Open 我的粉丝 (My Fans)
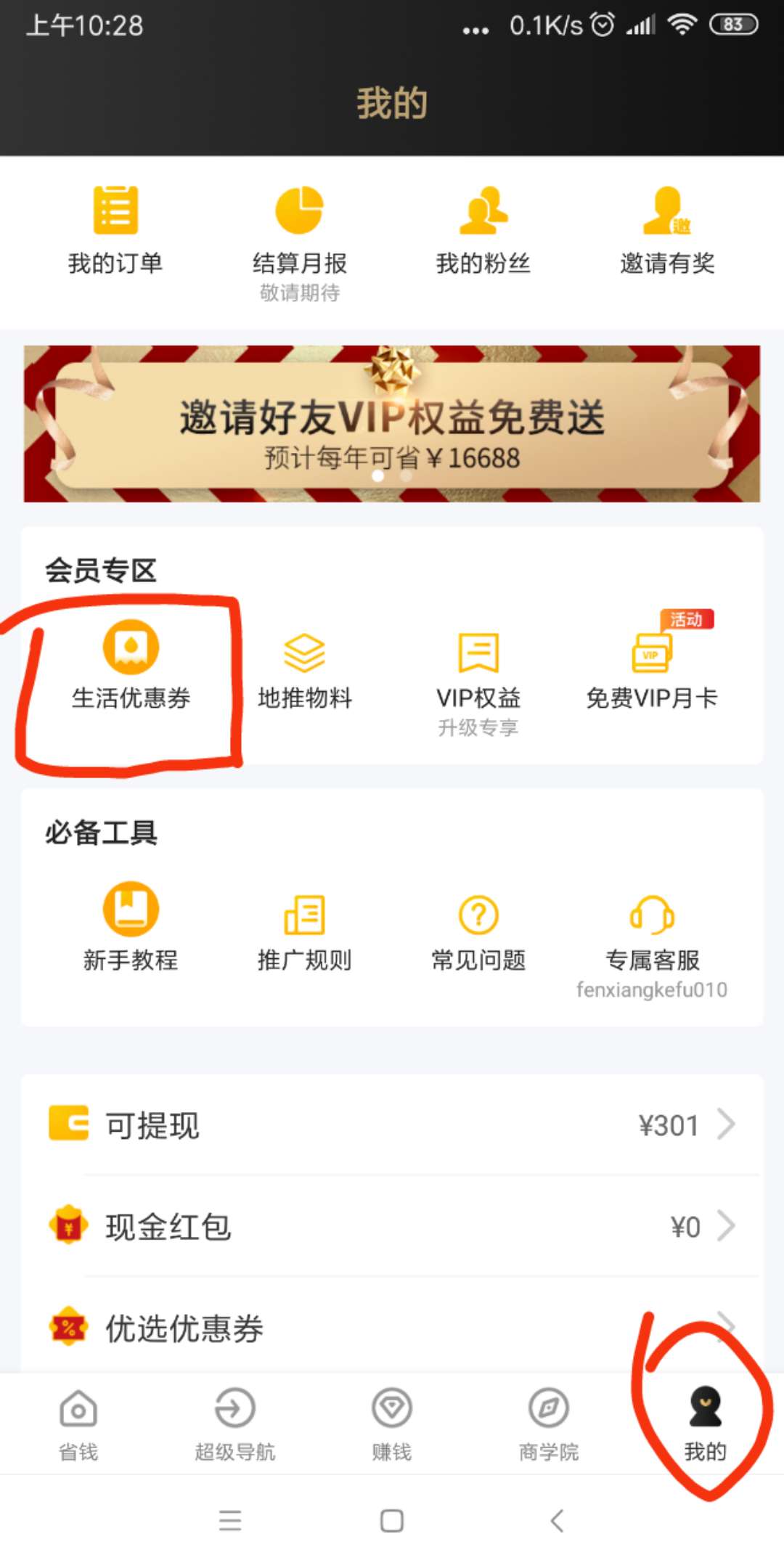Viewport: 784px width, 1568px height. pos(483,230)
